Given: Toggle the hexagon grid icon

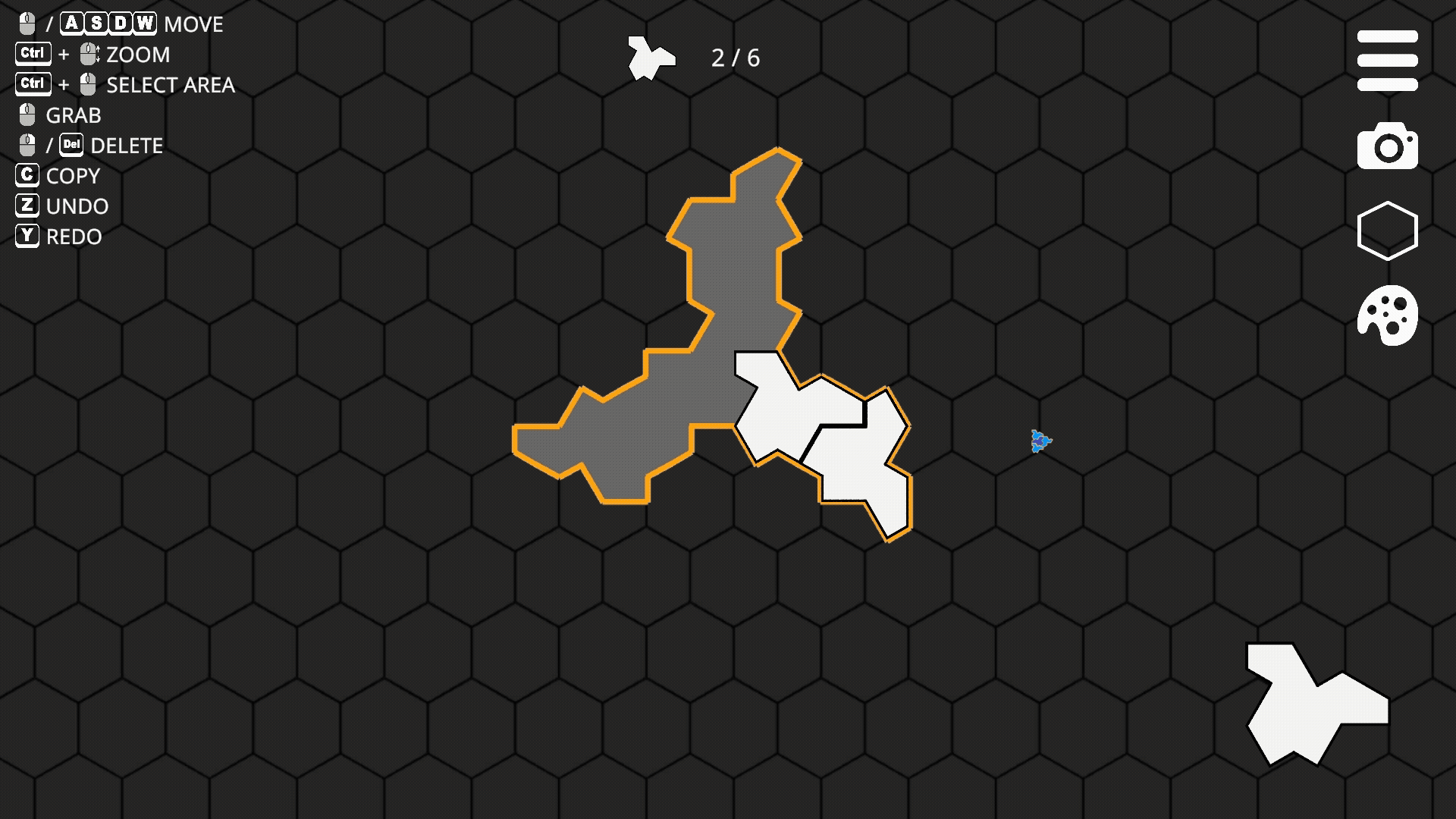Looking at the screenshot, I should coord(1387,231).
